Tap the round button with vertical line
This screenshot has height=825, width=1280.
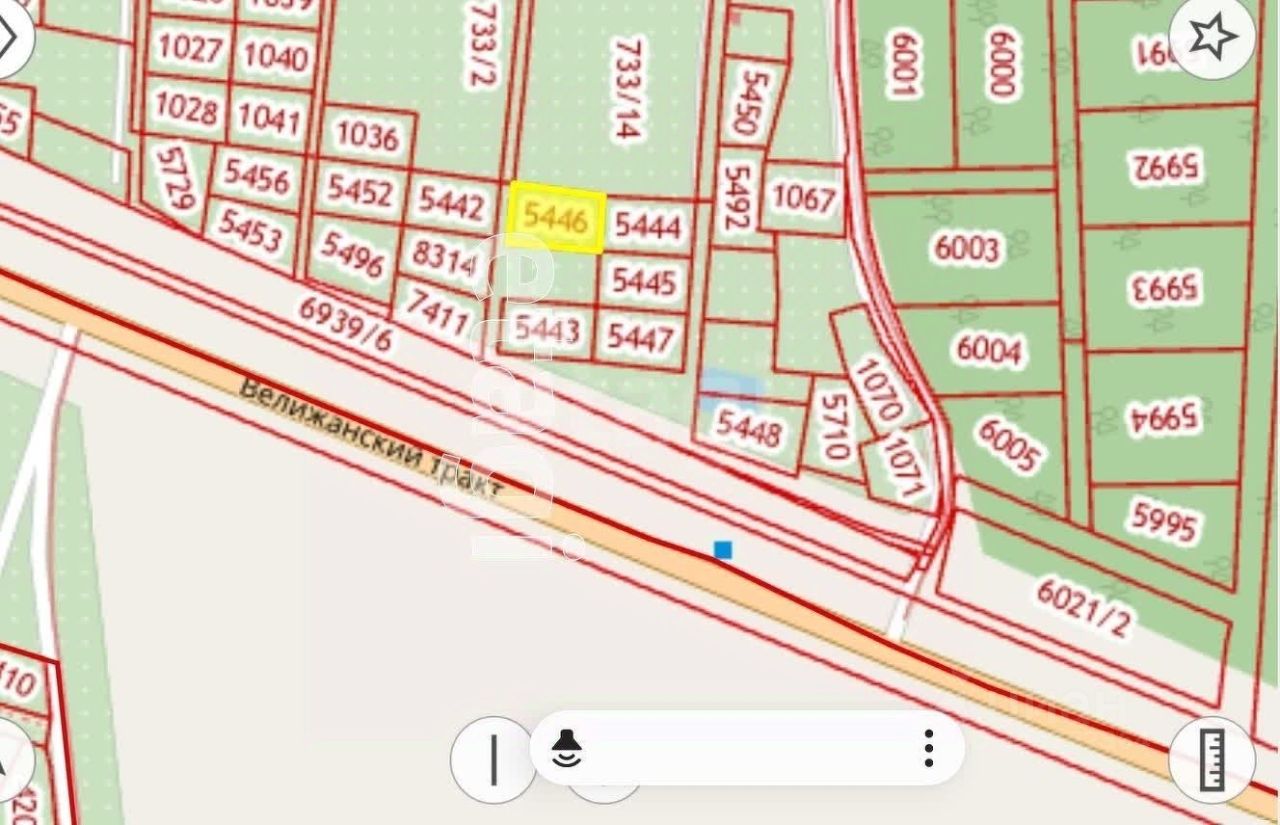click(x=493, y=760)
